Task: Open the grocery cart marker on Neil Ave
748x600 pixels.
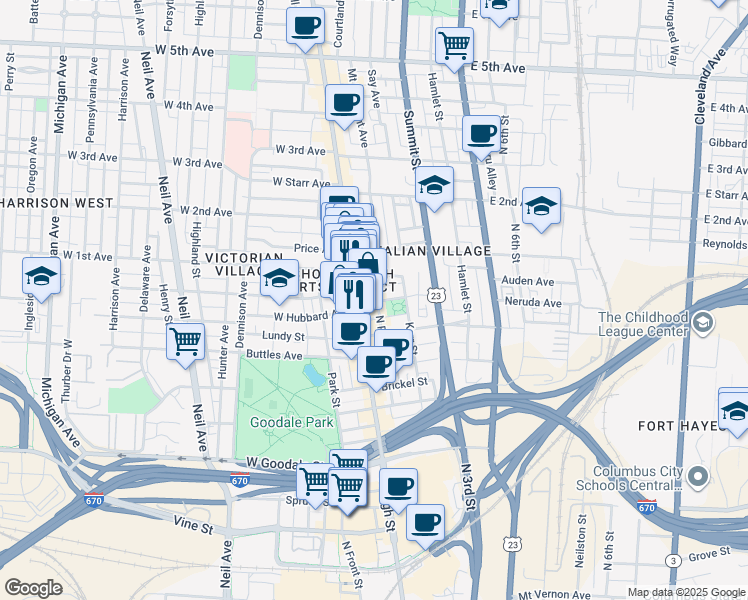Action: 186,344
